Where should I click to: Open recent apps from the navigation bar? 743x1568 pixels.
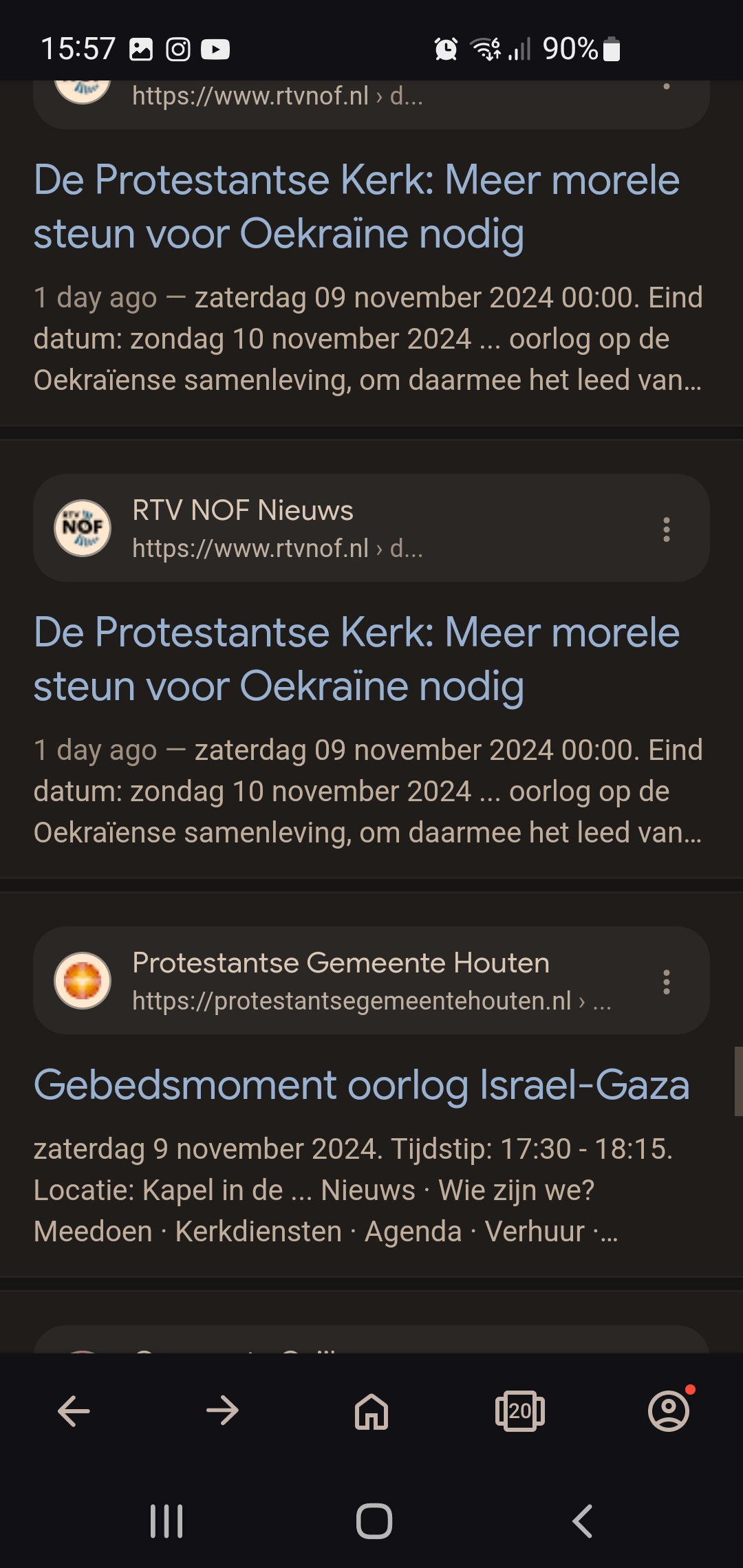click(166, 1521)
